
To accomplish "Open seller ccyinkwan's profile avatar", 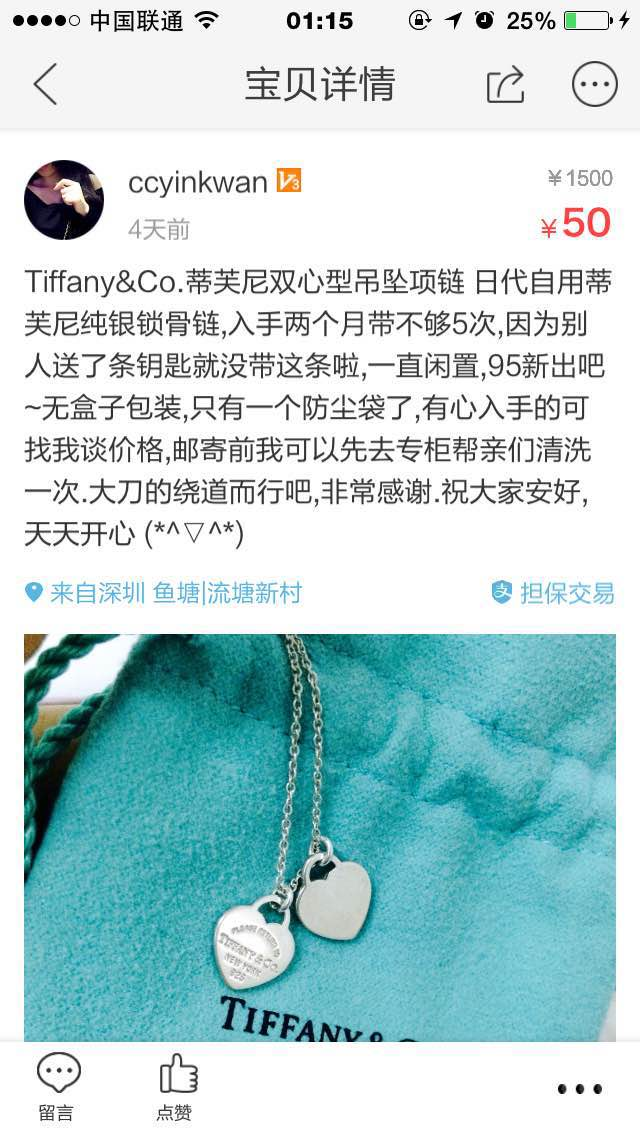I will [64, 200].
